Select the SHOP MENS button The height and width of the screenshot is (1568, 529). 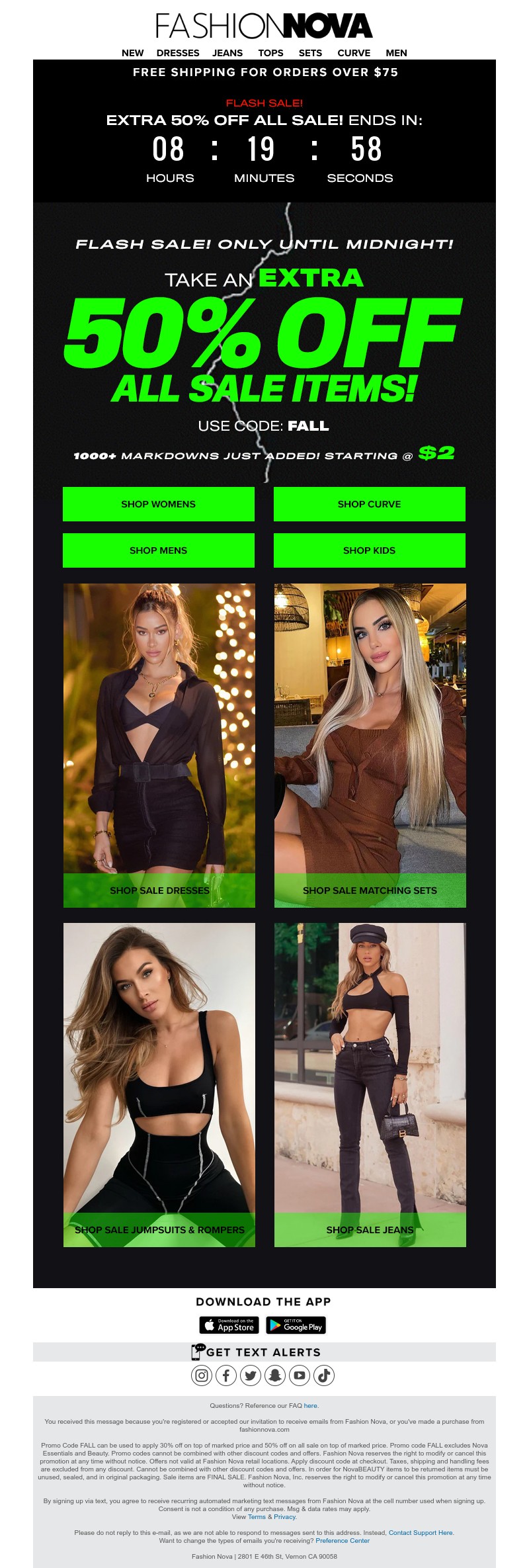[159, 550]
